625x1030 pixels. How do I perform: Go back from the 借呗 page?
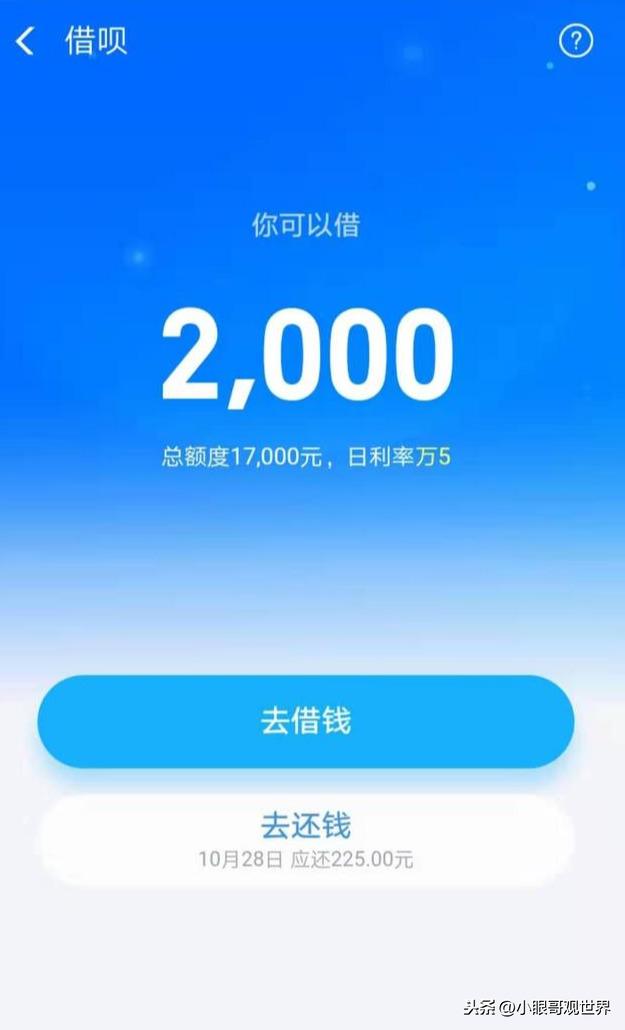[25, 41]
